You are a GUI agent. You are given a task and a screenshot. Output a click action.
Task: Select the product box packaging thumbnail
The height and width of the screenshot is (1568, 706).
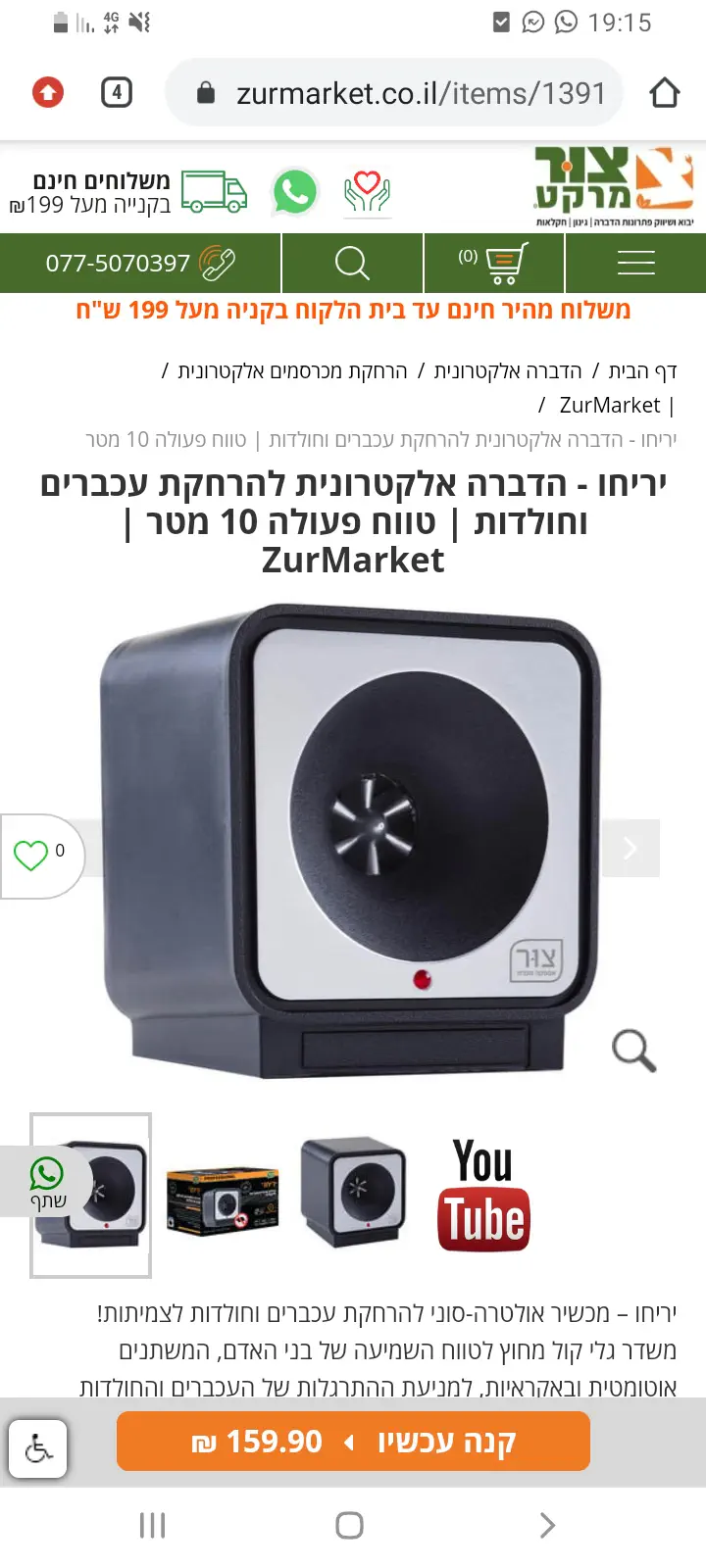[224, 1196]
